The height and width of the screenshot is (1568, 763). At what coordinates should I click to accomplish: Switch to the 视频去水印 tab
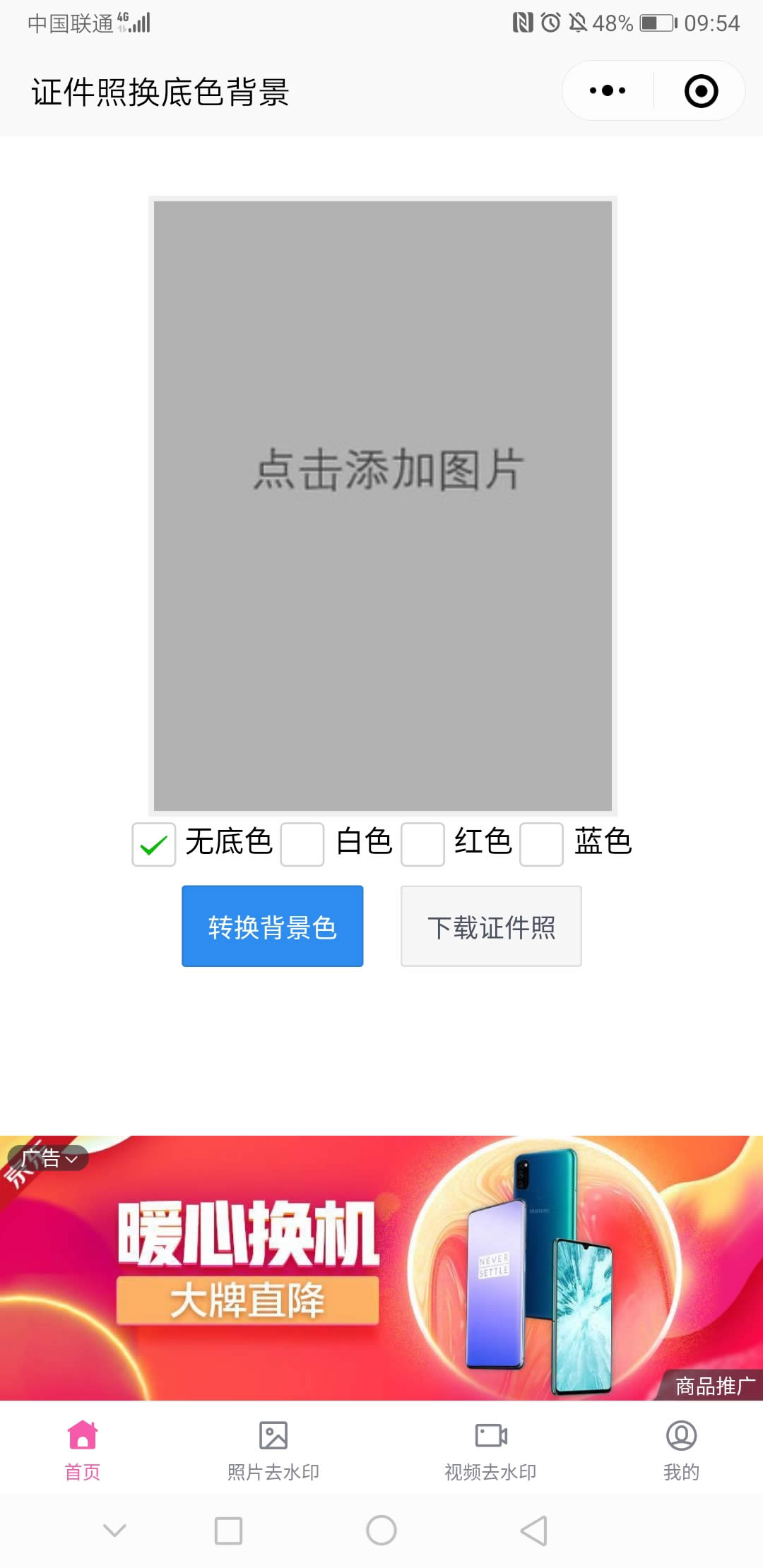491,1449
